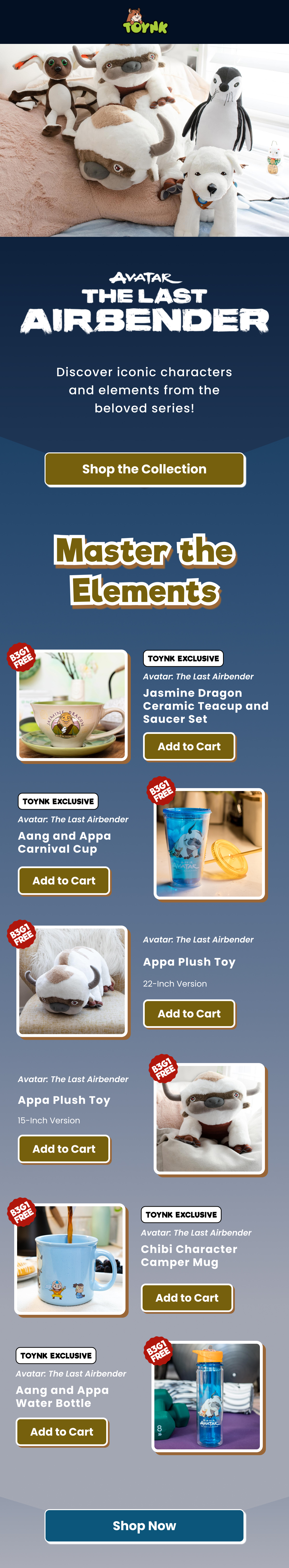
Task: Tap the Shop the Collection button
Action: tap(144, 469)
